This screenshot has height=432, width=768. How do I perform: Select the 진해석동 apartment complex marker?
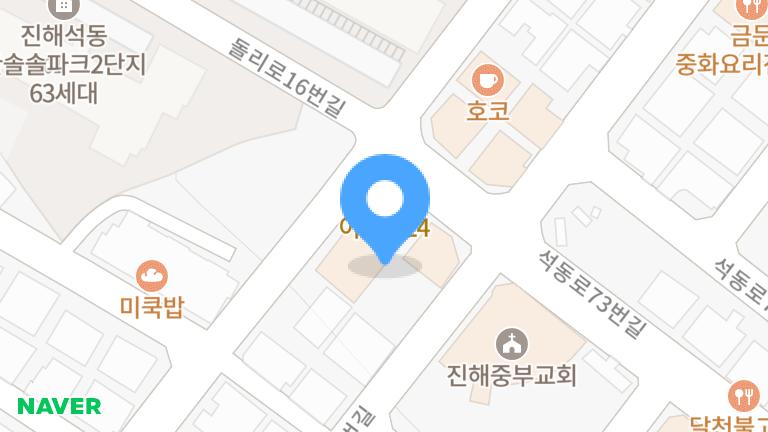tap(64, 7)
